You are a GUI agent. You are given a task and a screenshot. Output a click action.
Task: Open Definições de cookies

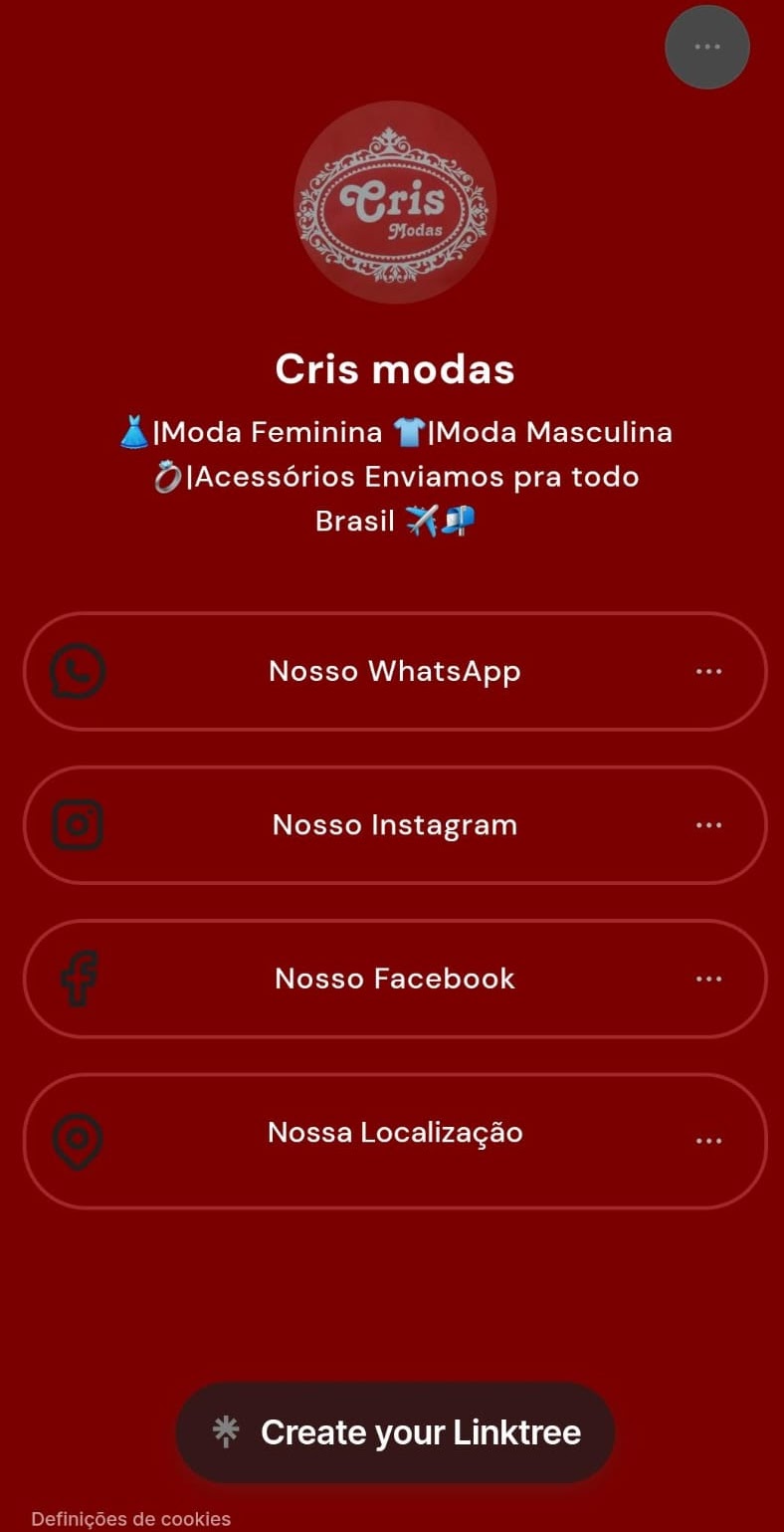click(x=131, y=1518)
